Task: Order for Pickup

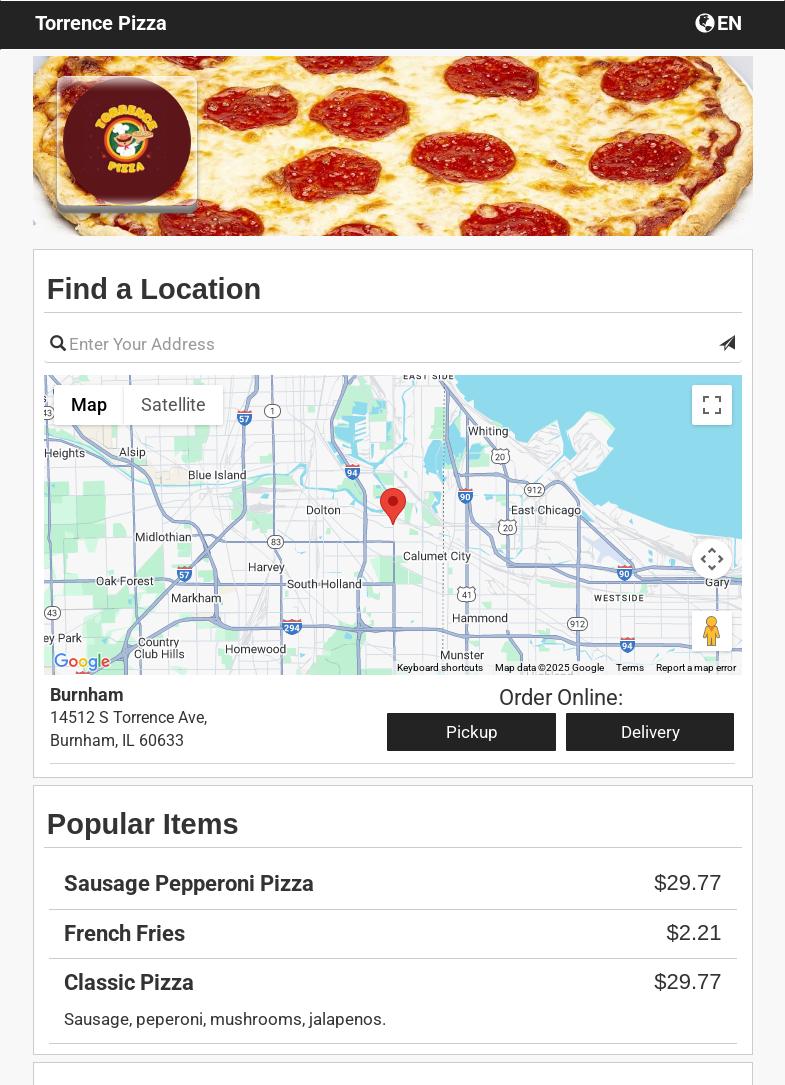Action: (471, 732)
